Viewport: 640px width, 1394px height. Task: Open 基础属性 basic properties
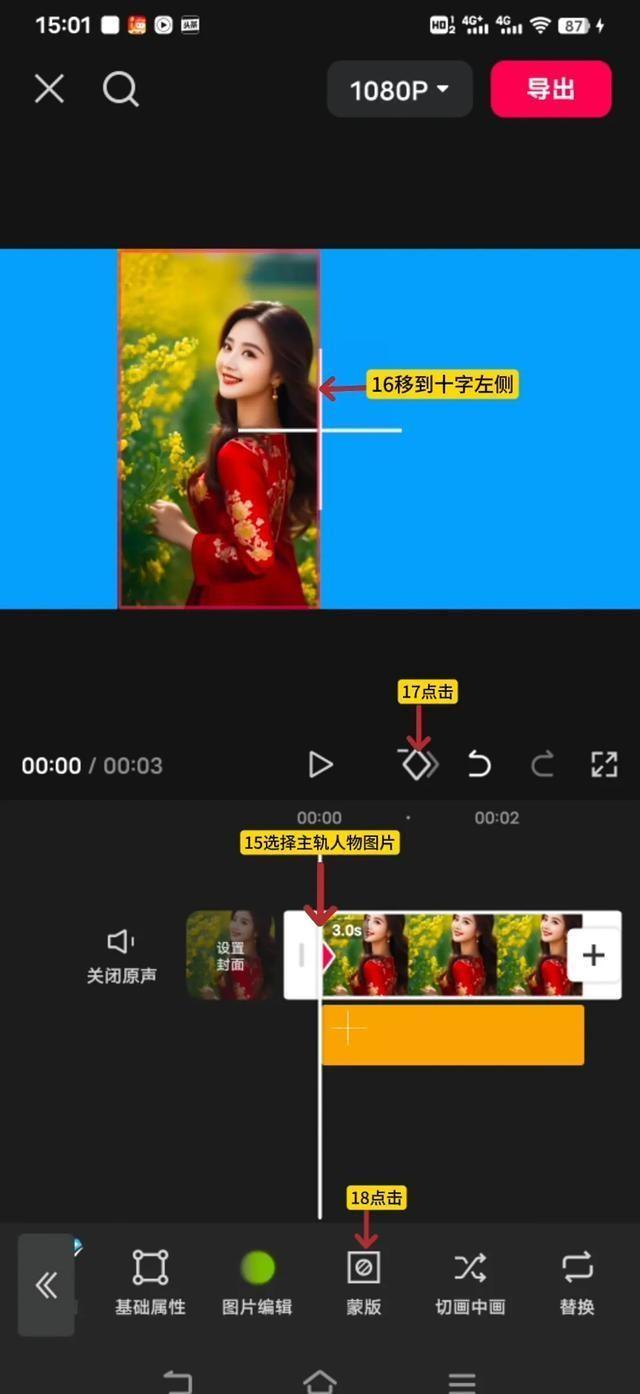click(x=150, y=1282)
